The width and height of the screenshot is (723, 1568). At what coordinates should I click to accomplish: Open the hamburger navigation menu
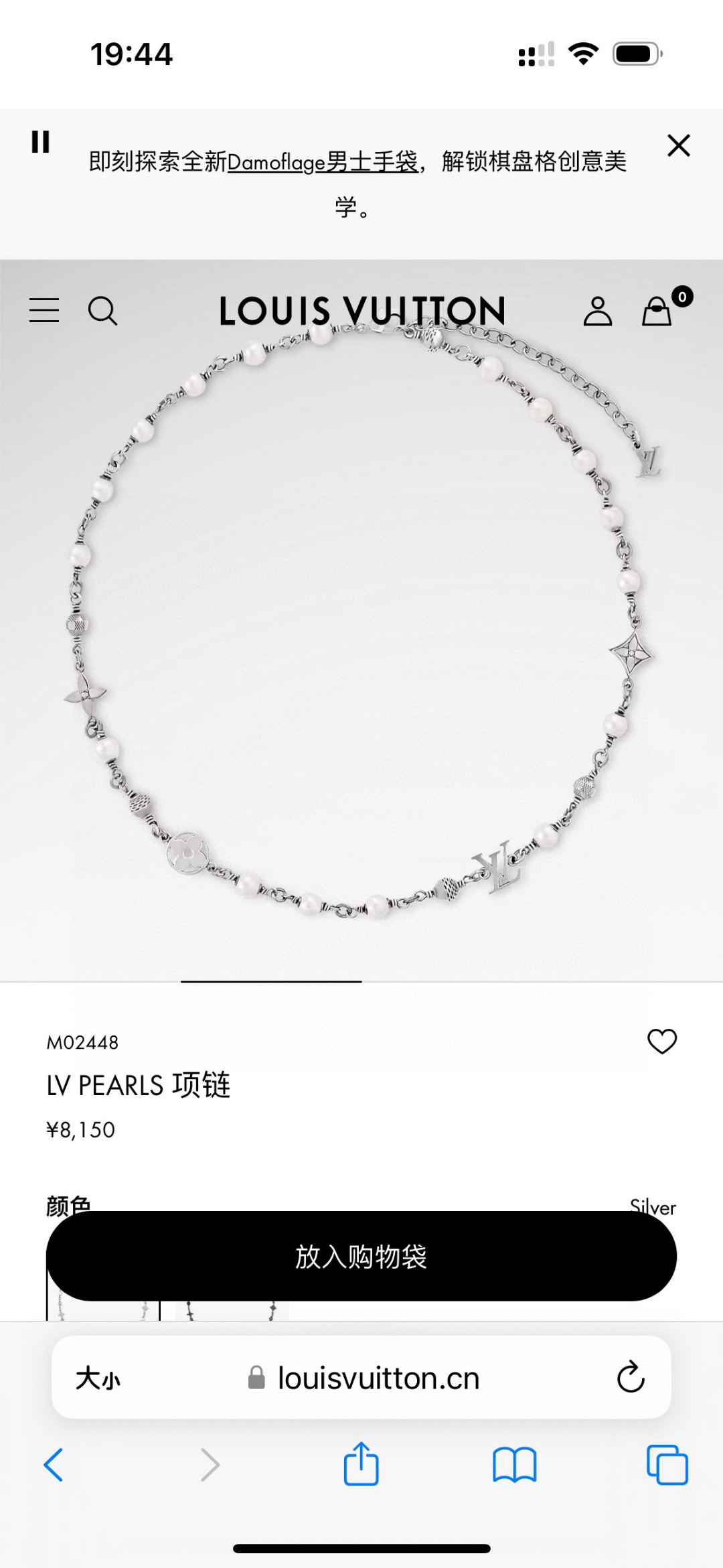pos(44,311)
